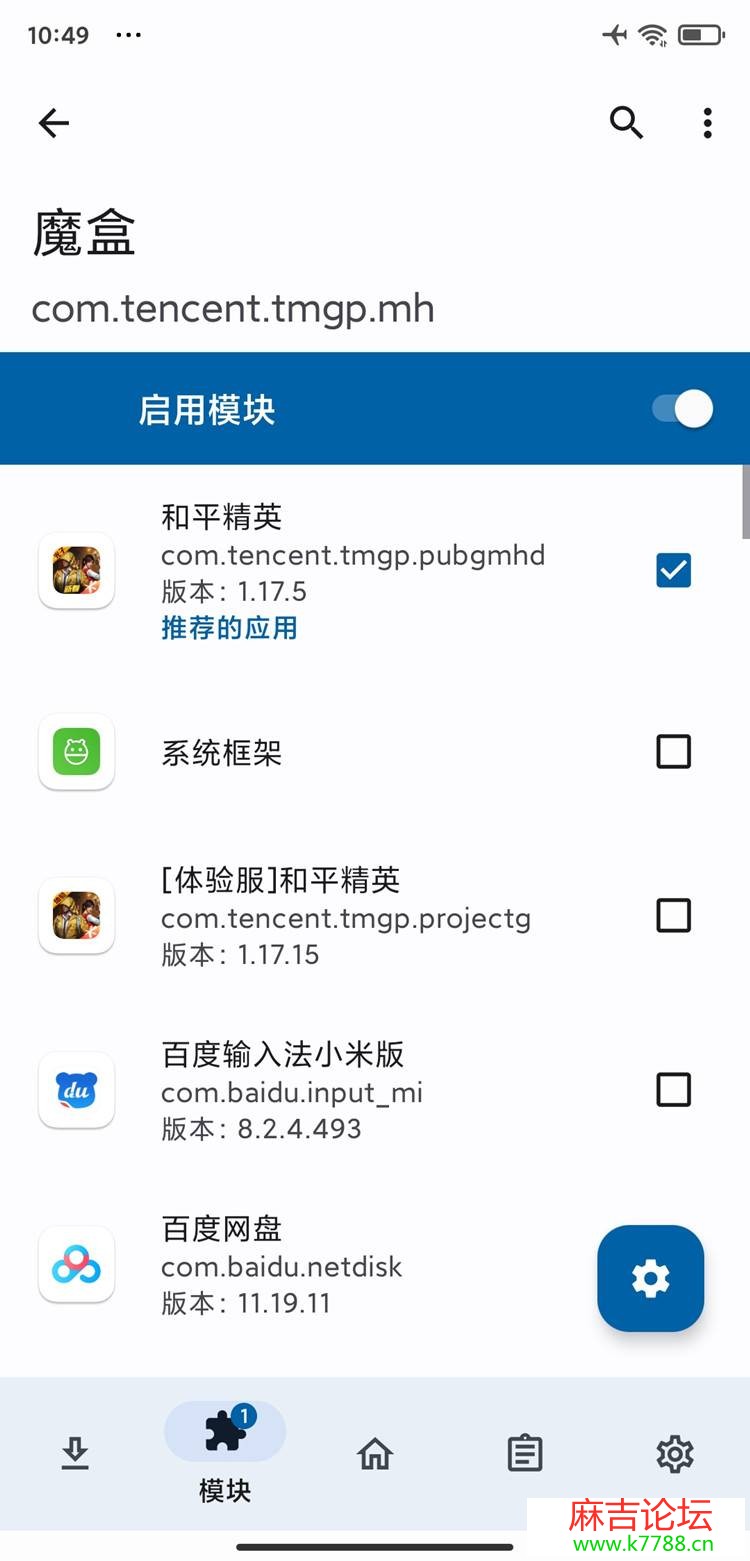Check the [体验服]和平精英 checkbox

[673, 915]
